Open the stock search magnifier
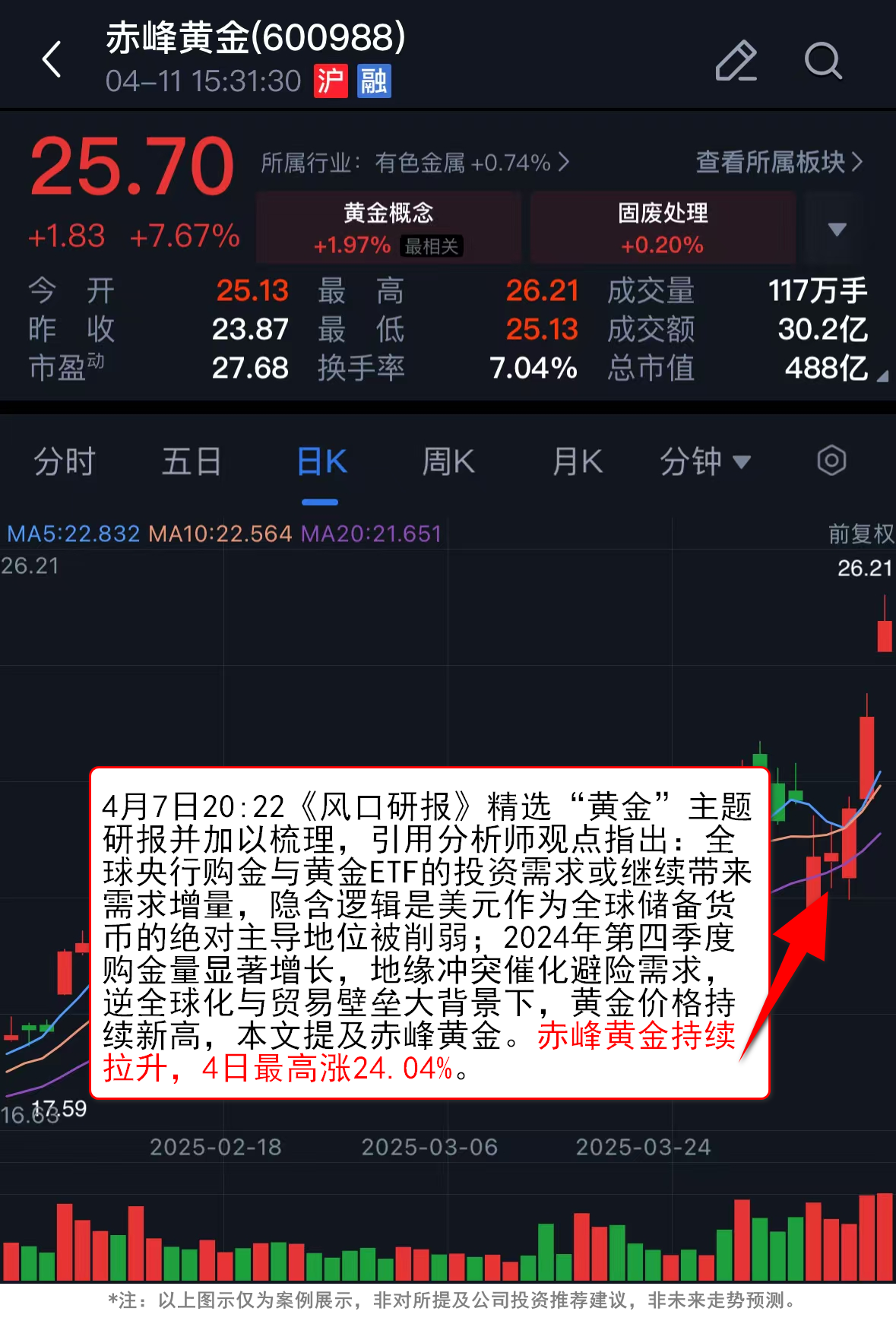The width and height of the screenshot is (896, 1324). (822, 60)
